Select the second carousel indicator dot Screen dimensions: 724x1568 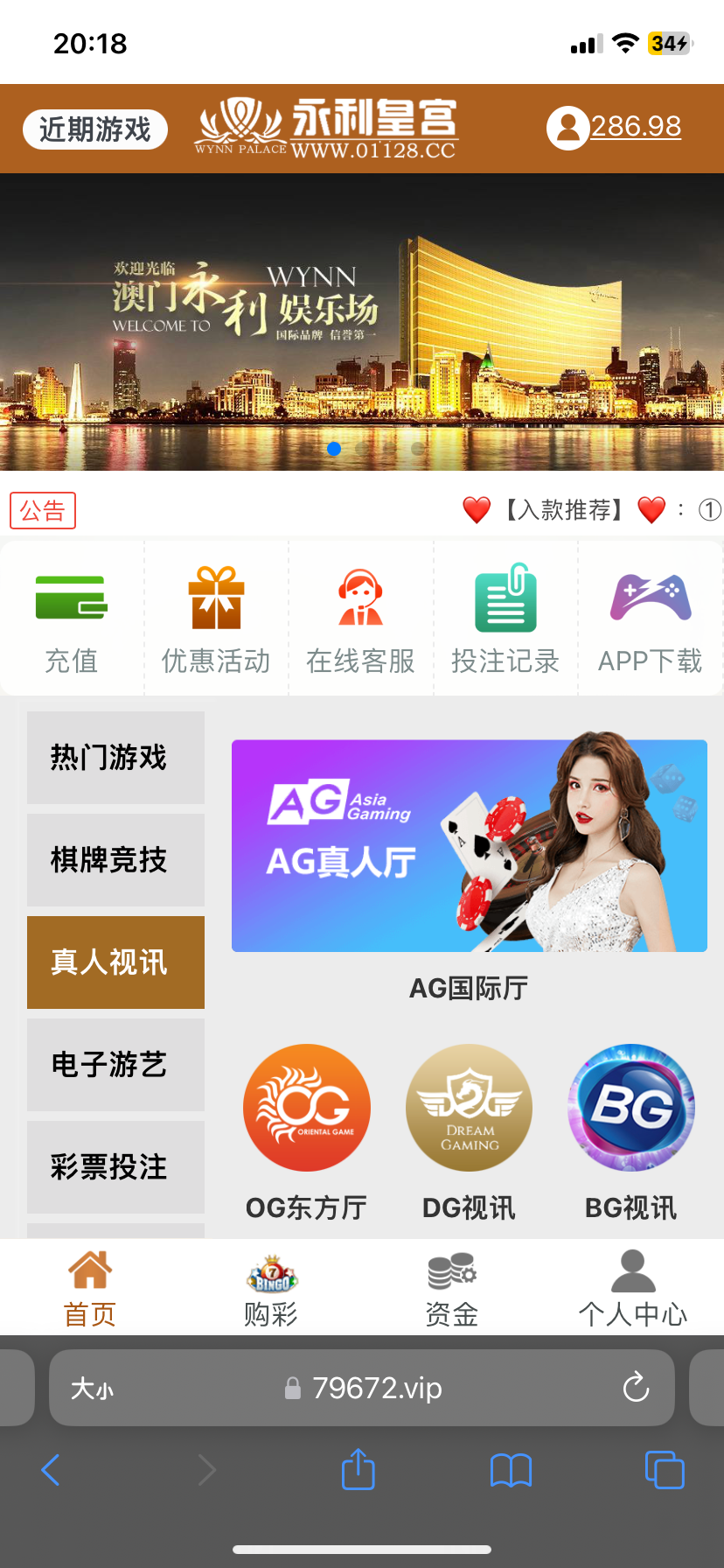(361, 448)
